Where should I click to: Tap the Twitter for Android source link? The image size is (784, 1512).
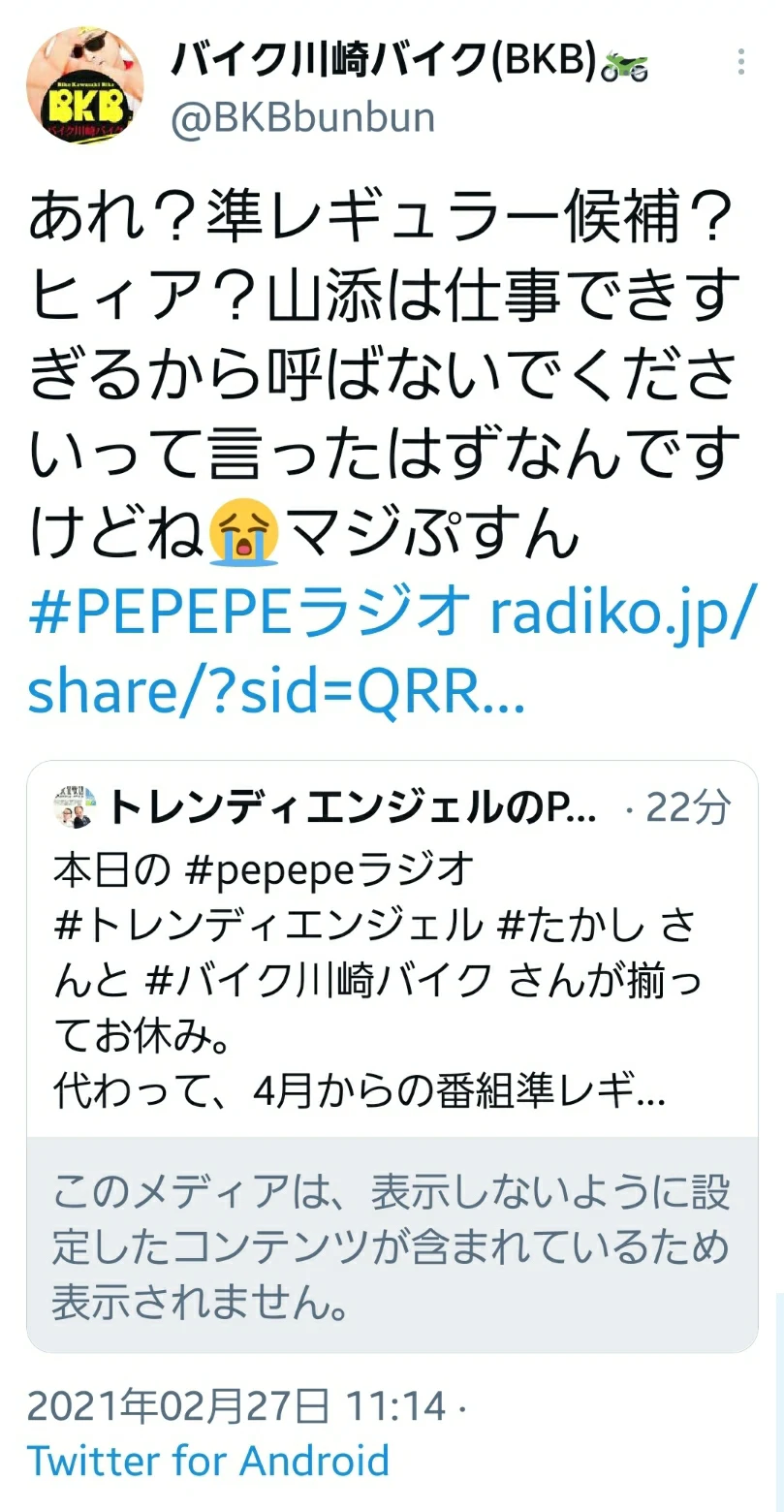click(208, 1460)
